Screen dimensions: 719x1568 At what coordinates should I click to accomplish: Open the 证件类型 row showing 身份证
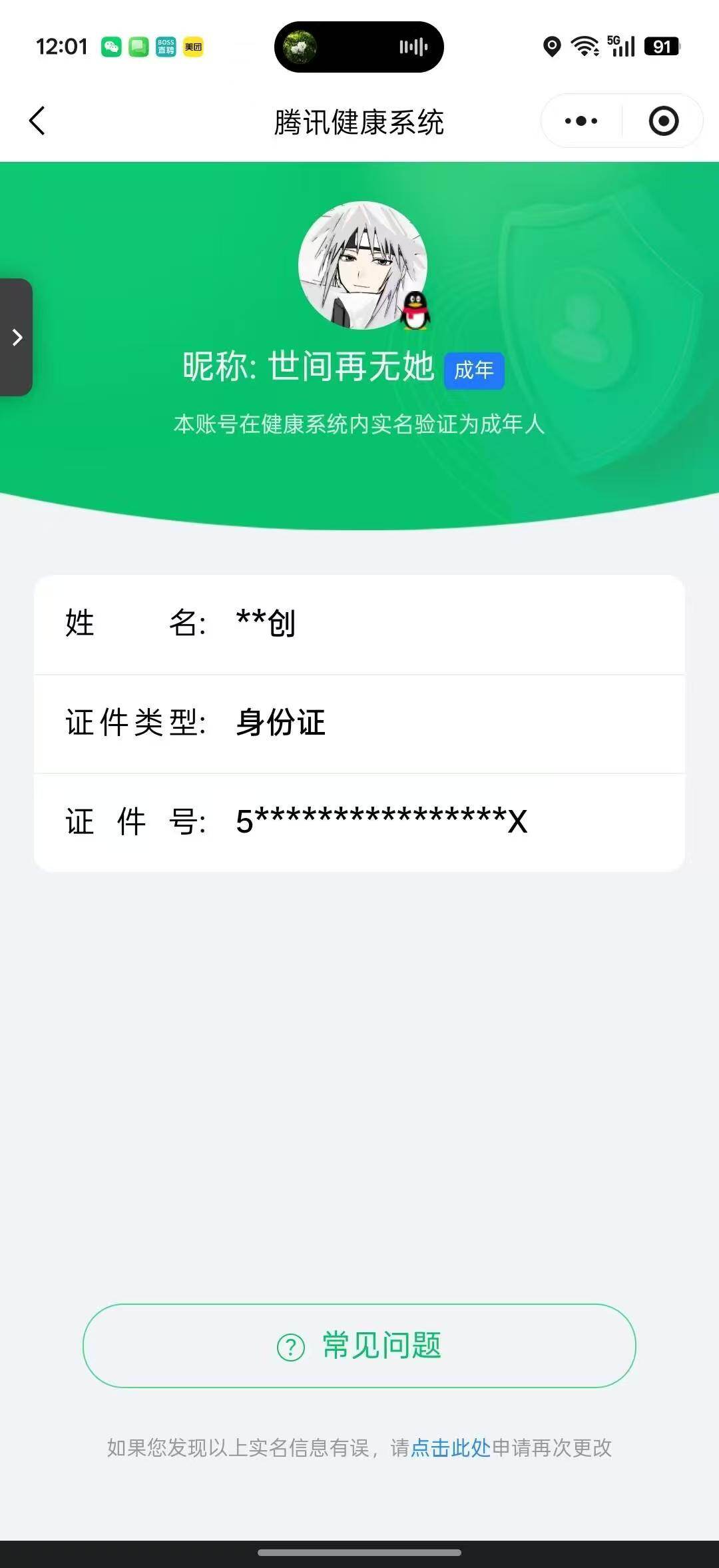[x=359, y=723]
